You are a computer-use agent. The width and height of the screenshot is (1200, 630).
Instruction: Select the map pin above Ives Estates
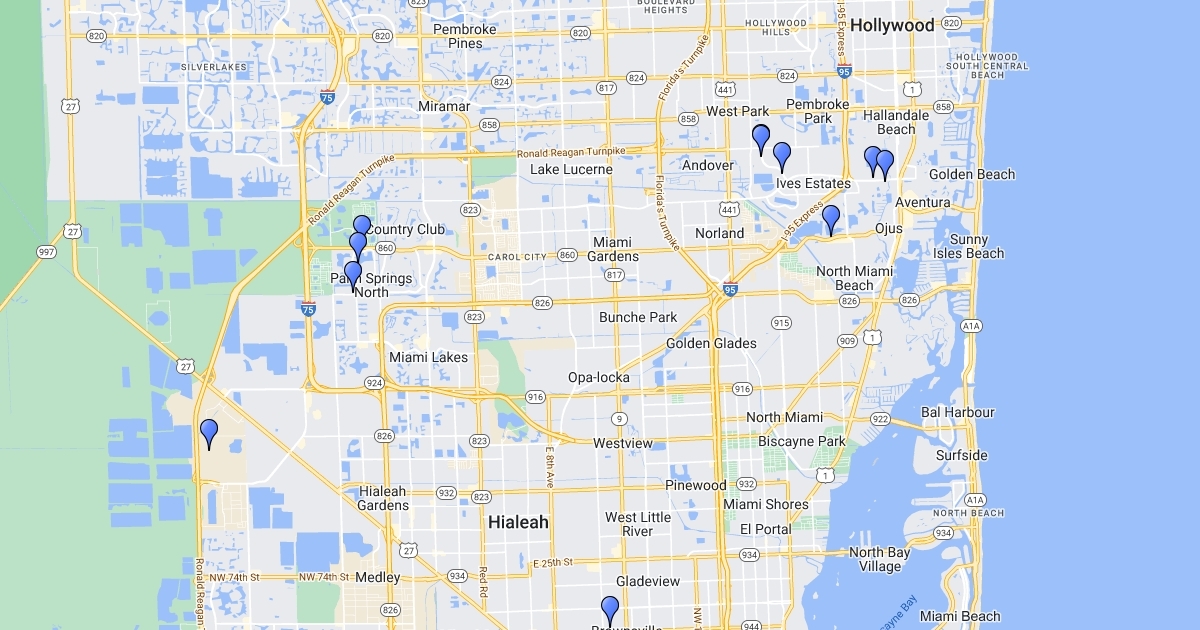pos(782,155)
